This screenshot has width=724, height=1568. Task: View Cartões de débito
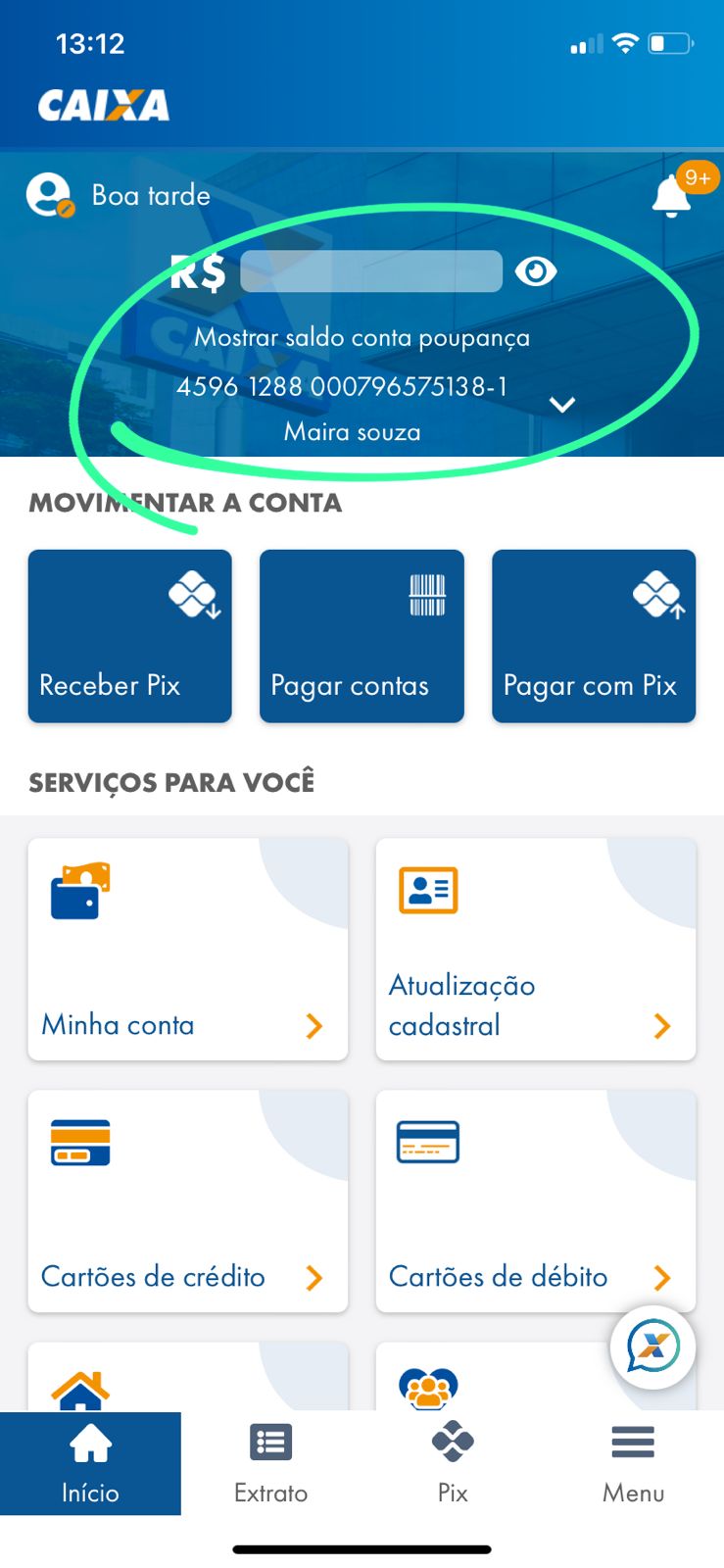pyautogui.click(x=536, y=1200)
